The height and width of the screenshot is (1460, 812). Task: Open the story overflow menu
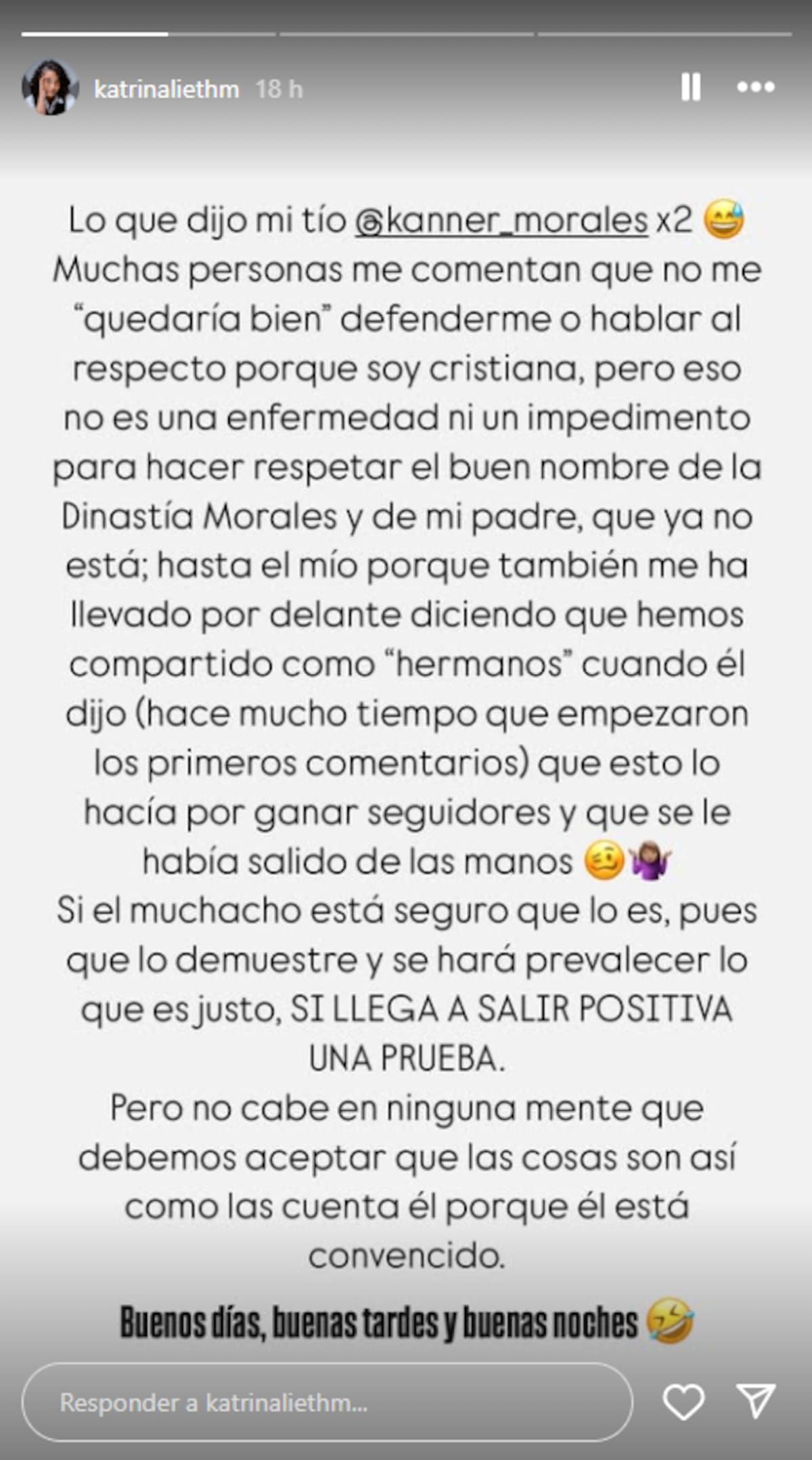(755, 87)
